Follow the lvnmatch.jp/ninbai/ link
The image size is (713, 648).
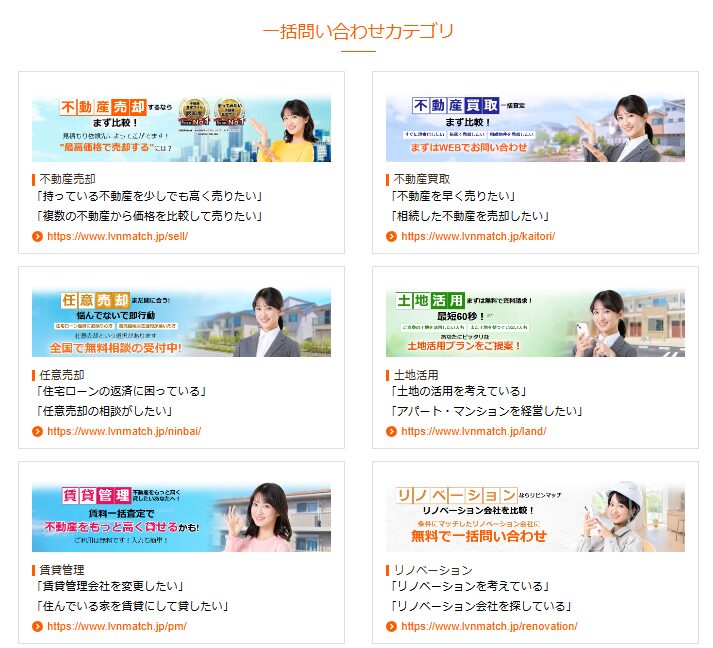pyautogui.click(x=124, y=432)
